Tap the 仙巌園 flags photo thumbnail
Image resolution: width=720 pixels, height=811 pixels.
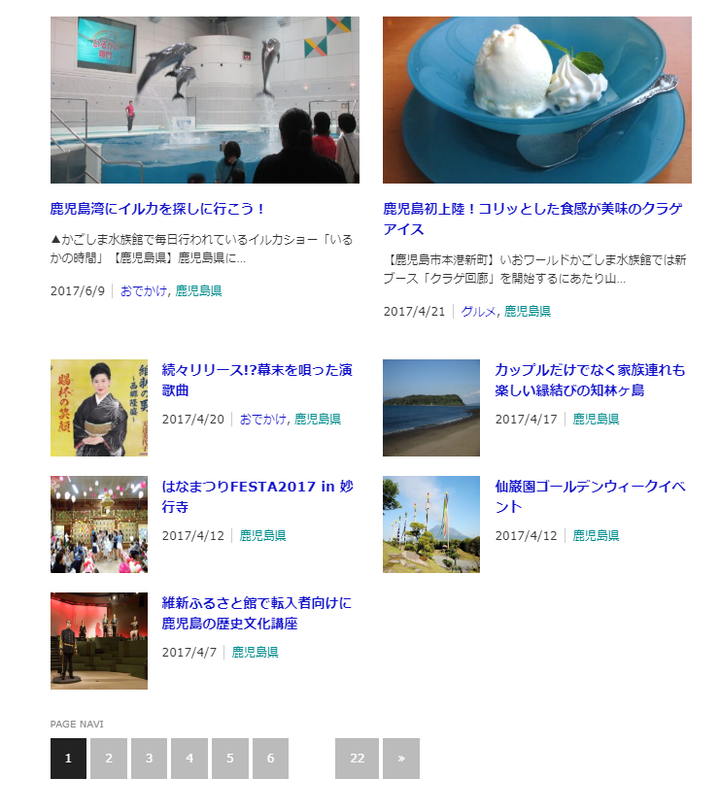point(431,524)
